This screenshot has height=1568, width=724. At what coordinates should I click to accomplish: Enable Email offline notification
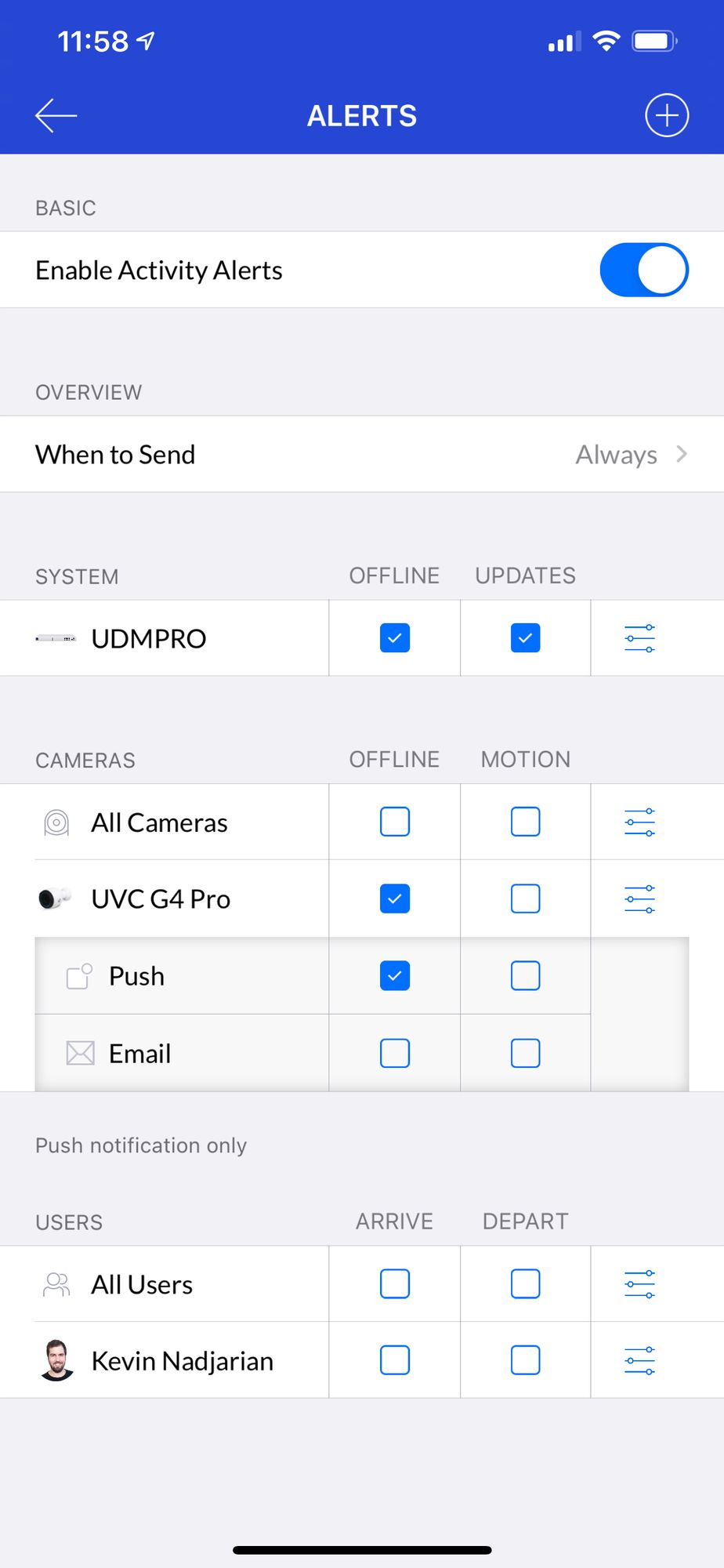click(395, 1053)
